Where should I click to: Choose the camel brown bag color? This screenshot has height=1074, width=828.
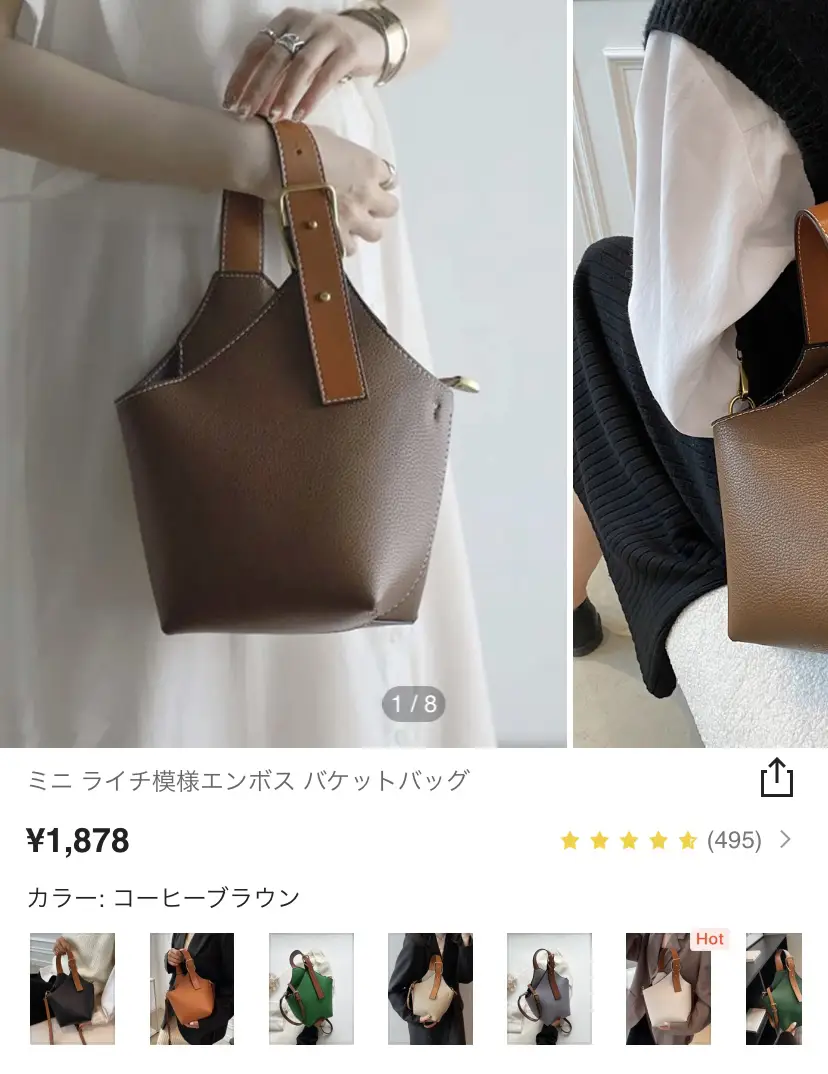191,988
